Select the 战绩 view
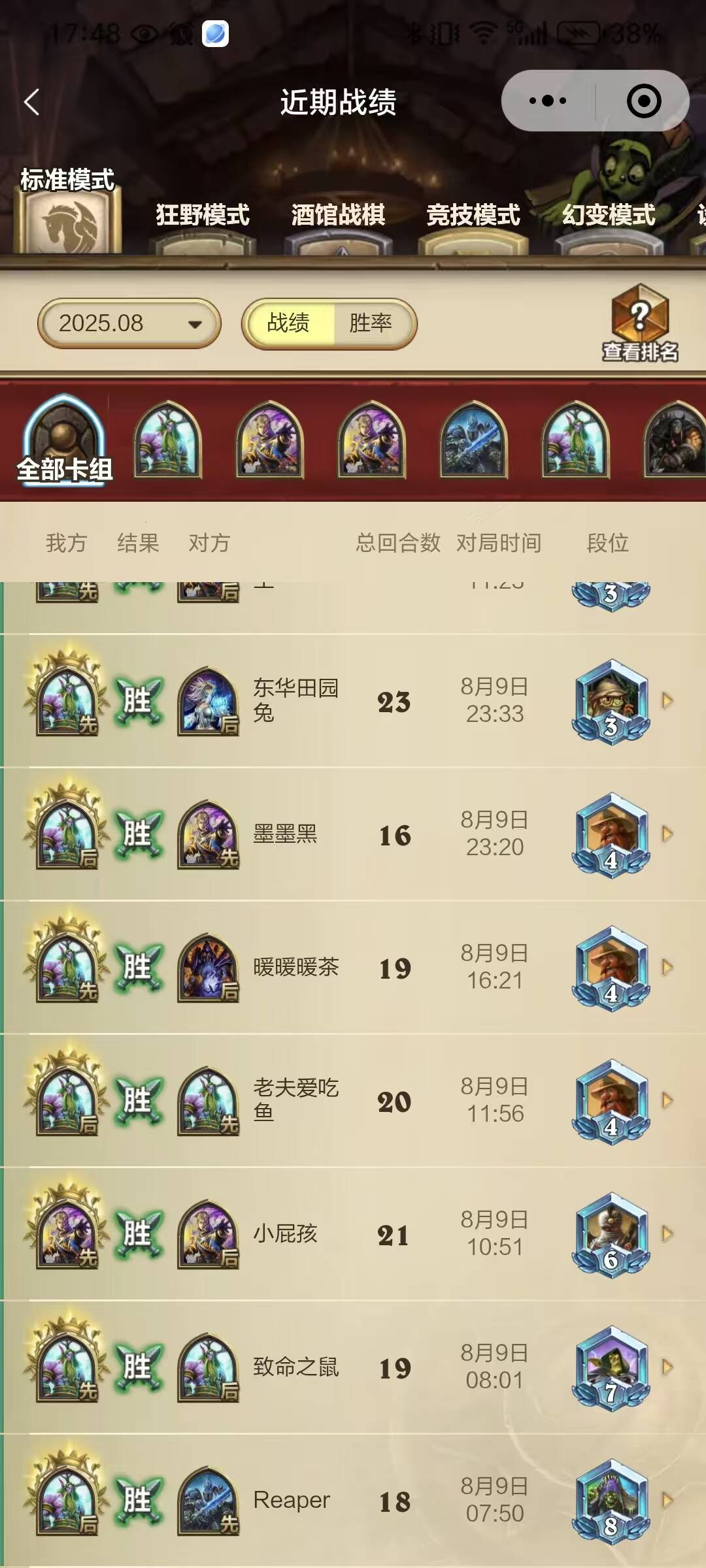Screen dimensions: 706x1568 tap(288, 323)
